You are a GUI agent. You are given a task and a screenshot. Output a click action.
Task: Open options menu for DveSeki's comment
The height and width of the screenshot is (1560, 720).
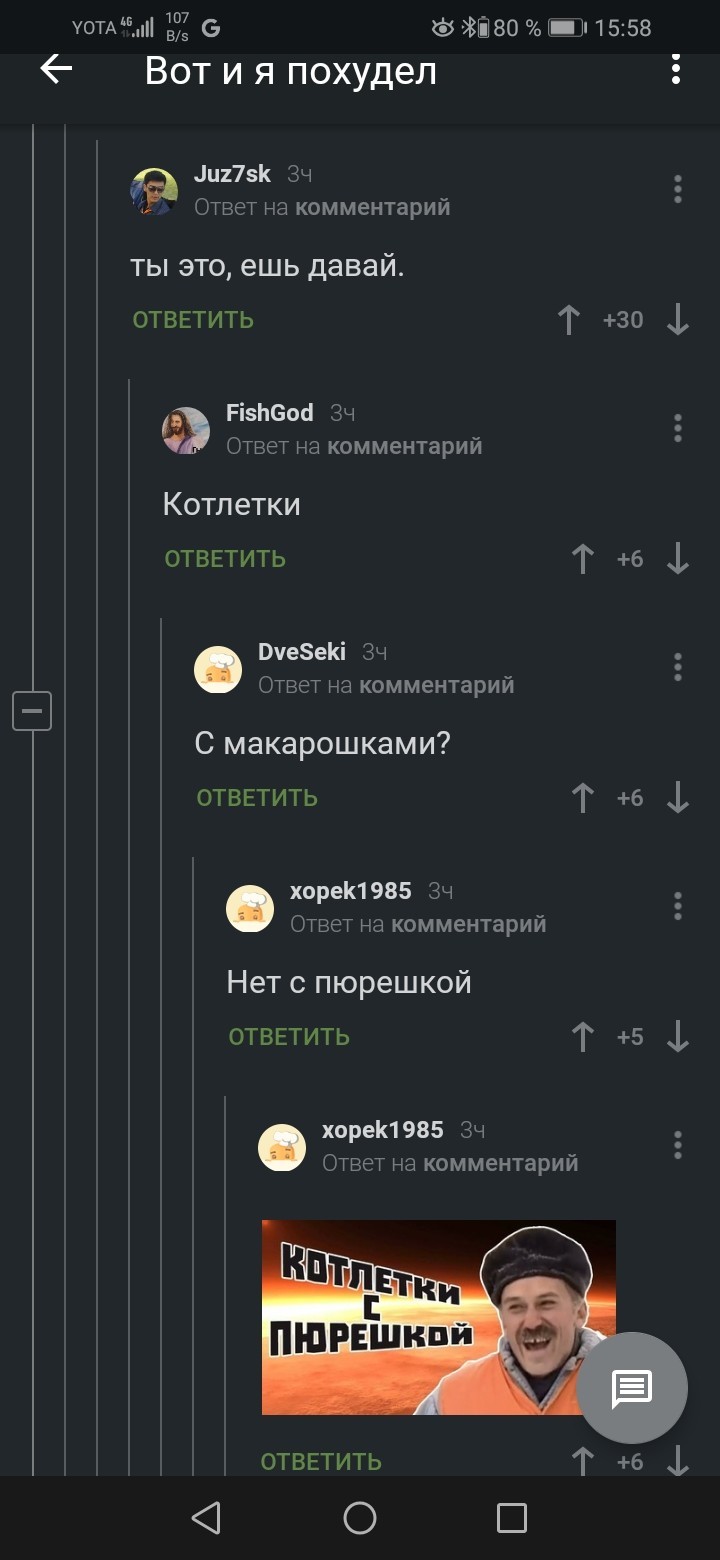pos(678,667)
